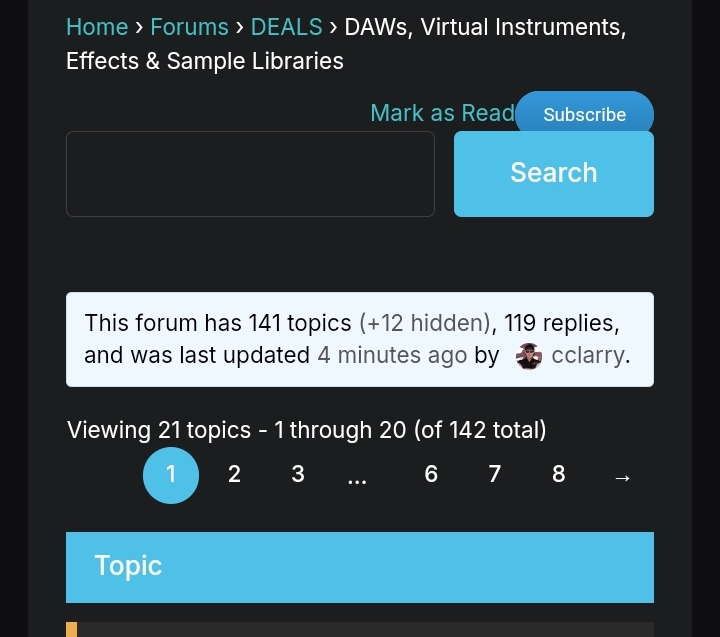The image size is (720, 637).
Task: Focus the forum search text field
Action: click(x=250, y=174)
